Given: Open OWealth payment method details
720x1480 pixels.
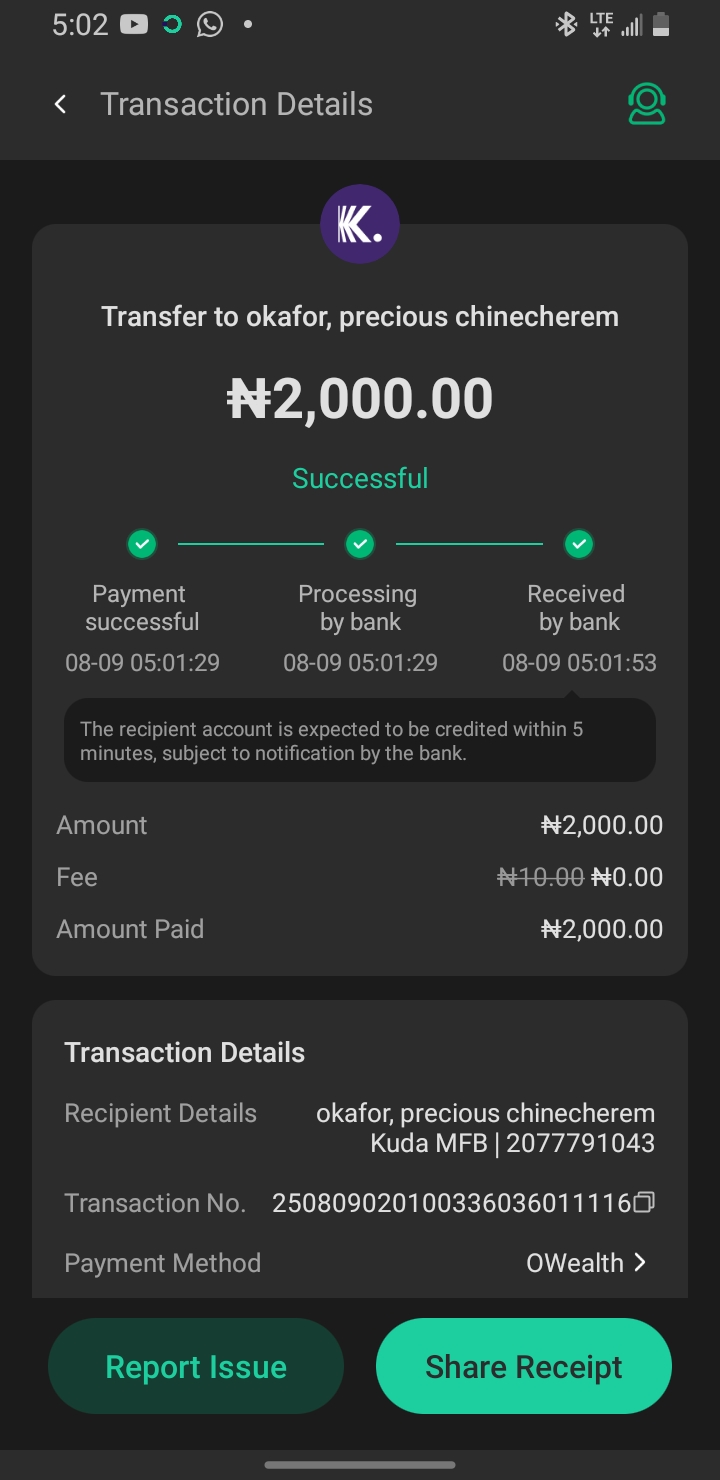Looking at the screenshot, I should click(x=586, y=1263).
